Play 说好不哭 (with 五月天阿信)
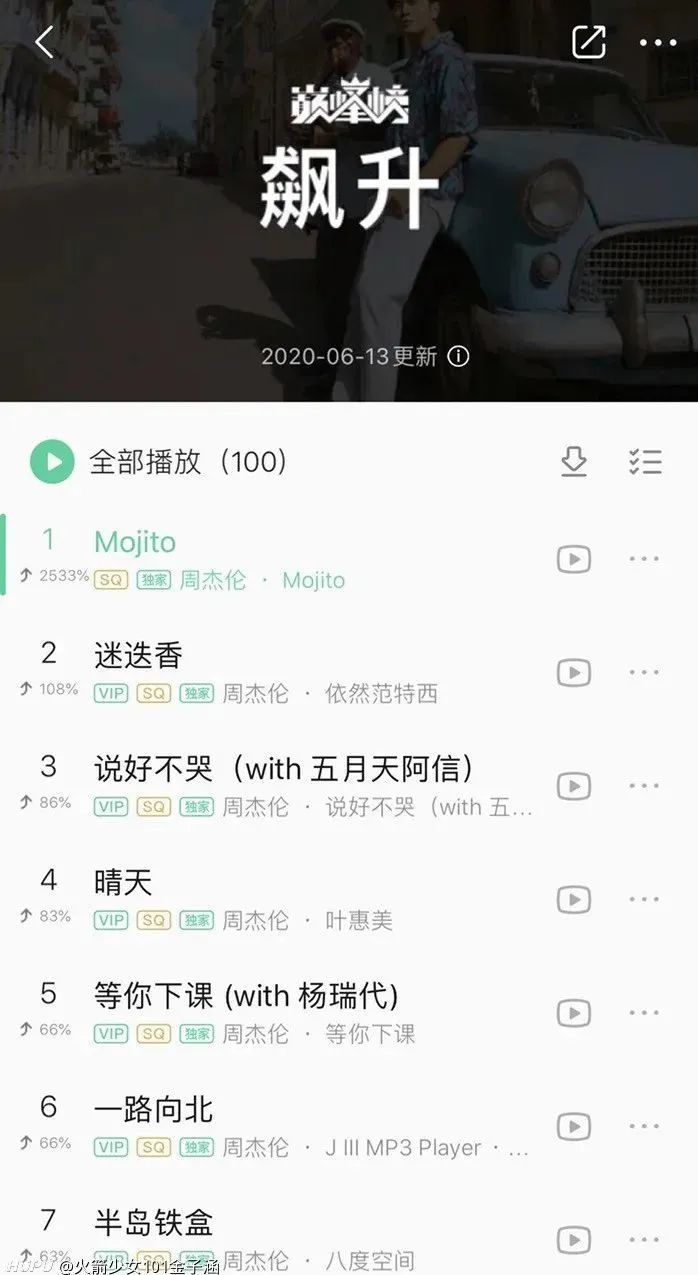The image size is (698, 1275). click(284, 769)
